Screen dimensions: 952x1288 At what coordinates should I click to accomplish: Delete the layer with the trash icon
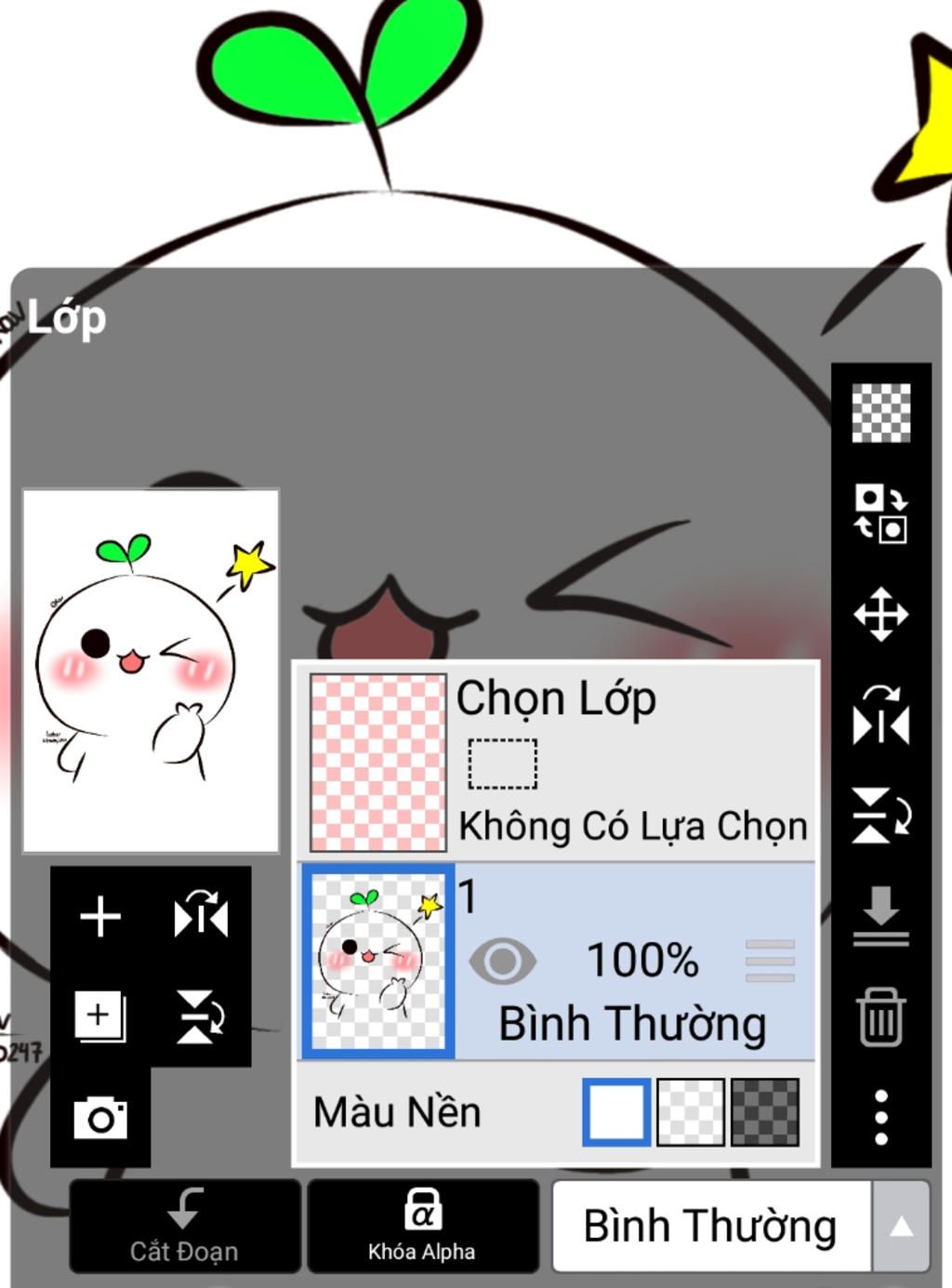click(x=880, y=1017)
